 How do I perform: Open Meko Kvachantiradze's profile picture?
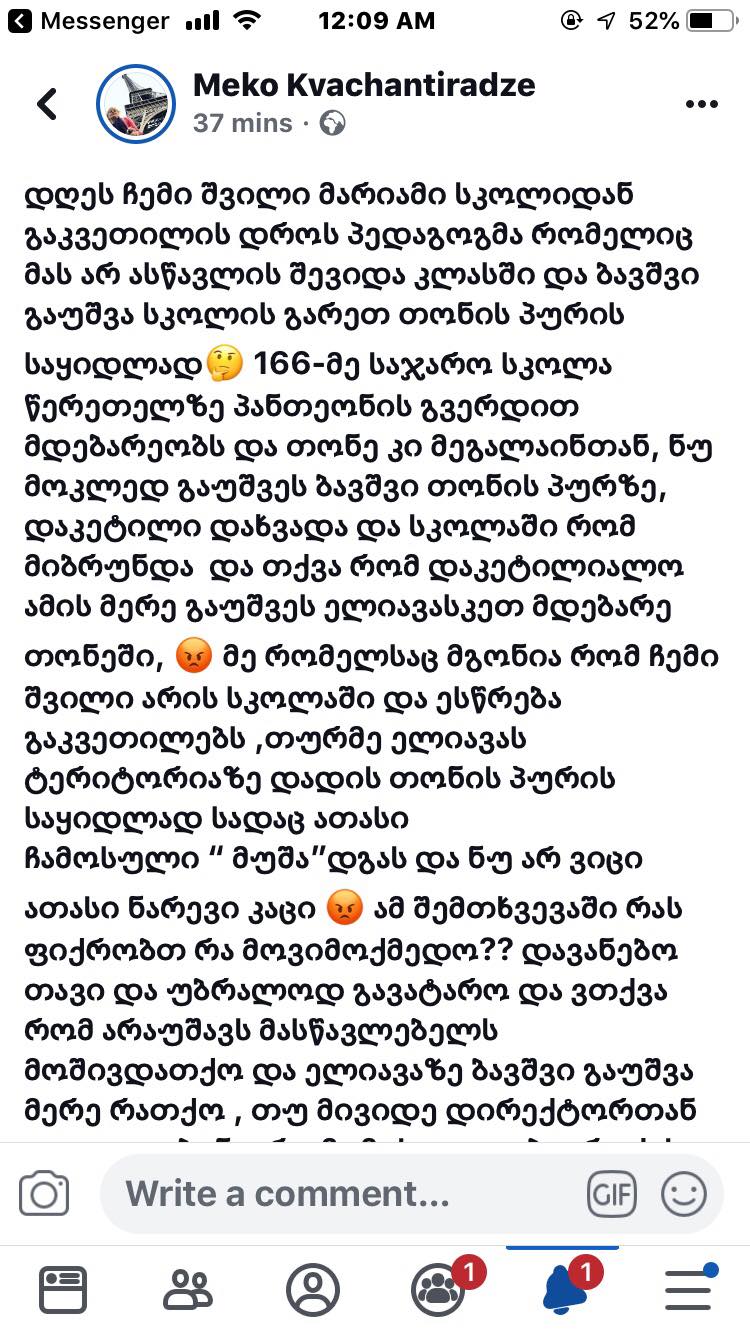point(136,104)
